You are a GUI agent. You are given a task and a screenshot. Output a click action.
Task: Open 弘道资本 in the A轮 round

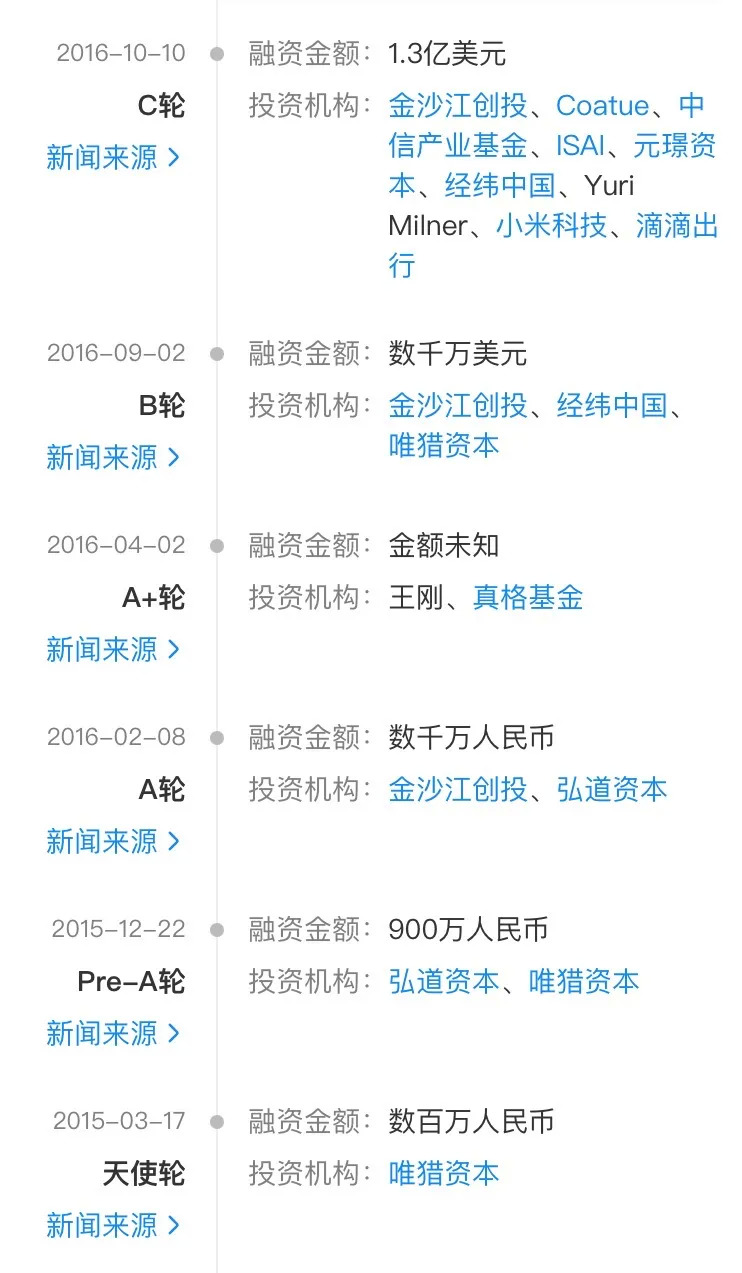(x=611, y=790)
